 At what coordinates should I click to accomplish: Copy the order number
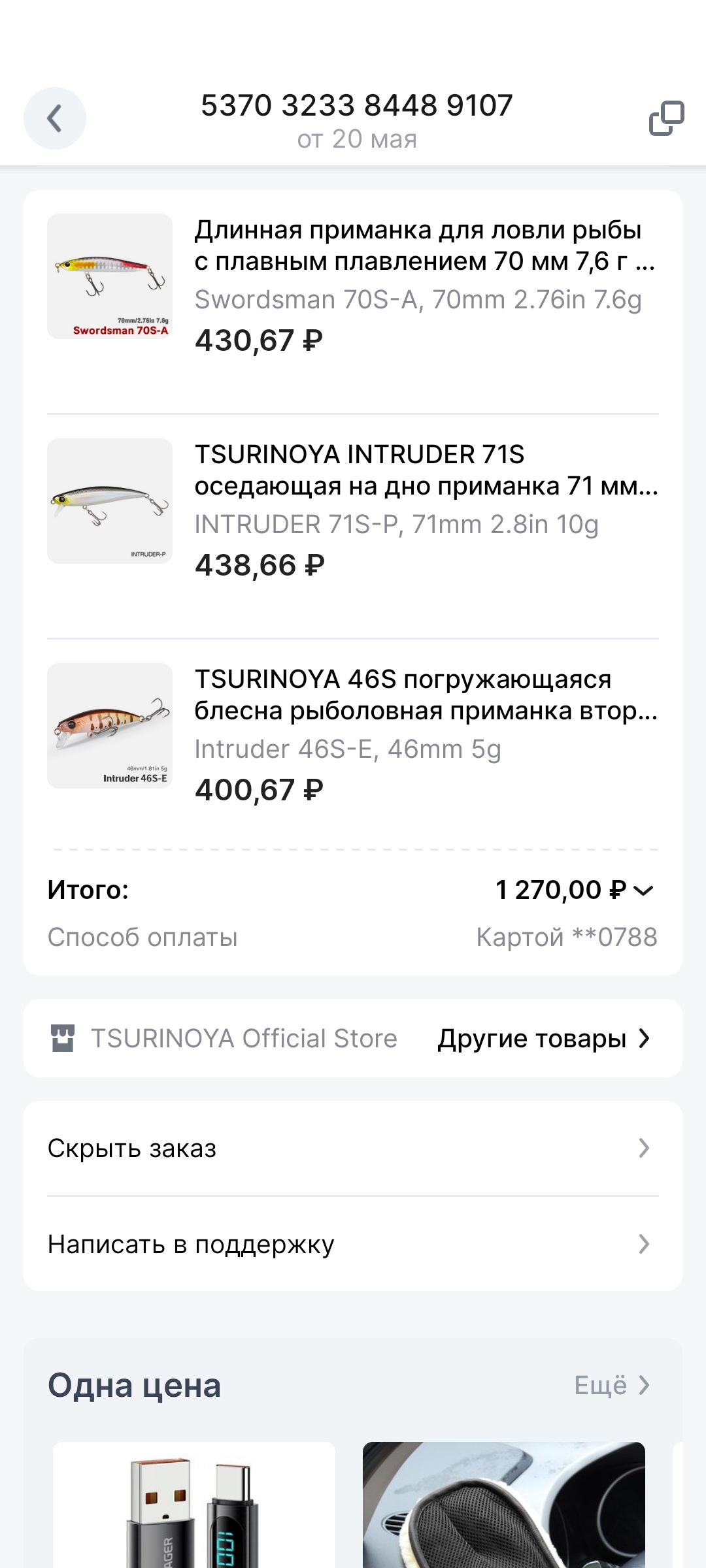(666, 118)
